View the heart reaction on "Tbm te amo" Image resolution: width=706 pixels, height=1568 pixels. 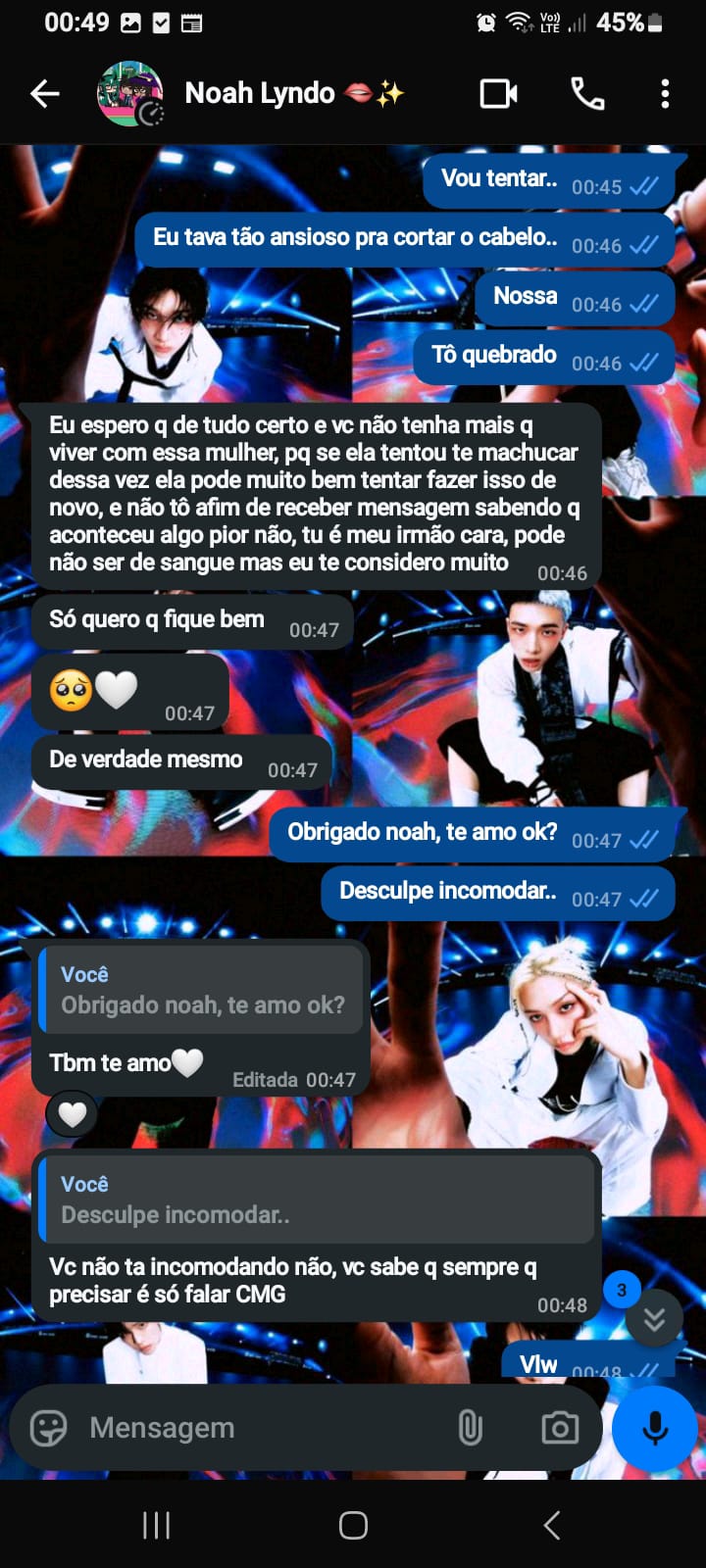tap(73, 1114)
